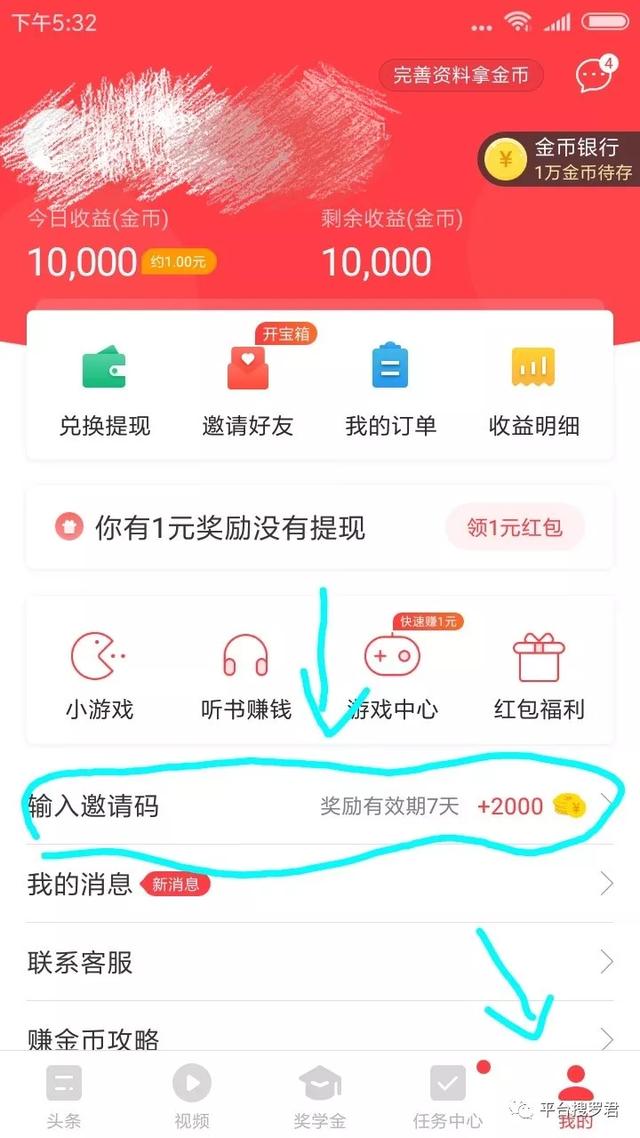Open 红包福利 benefits
Viewport: 640px width, 1138px height.
(x=538, y=677)
